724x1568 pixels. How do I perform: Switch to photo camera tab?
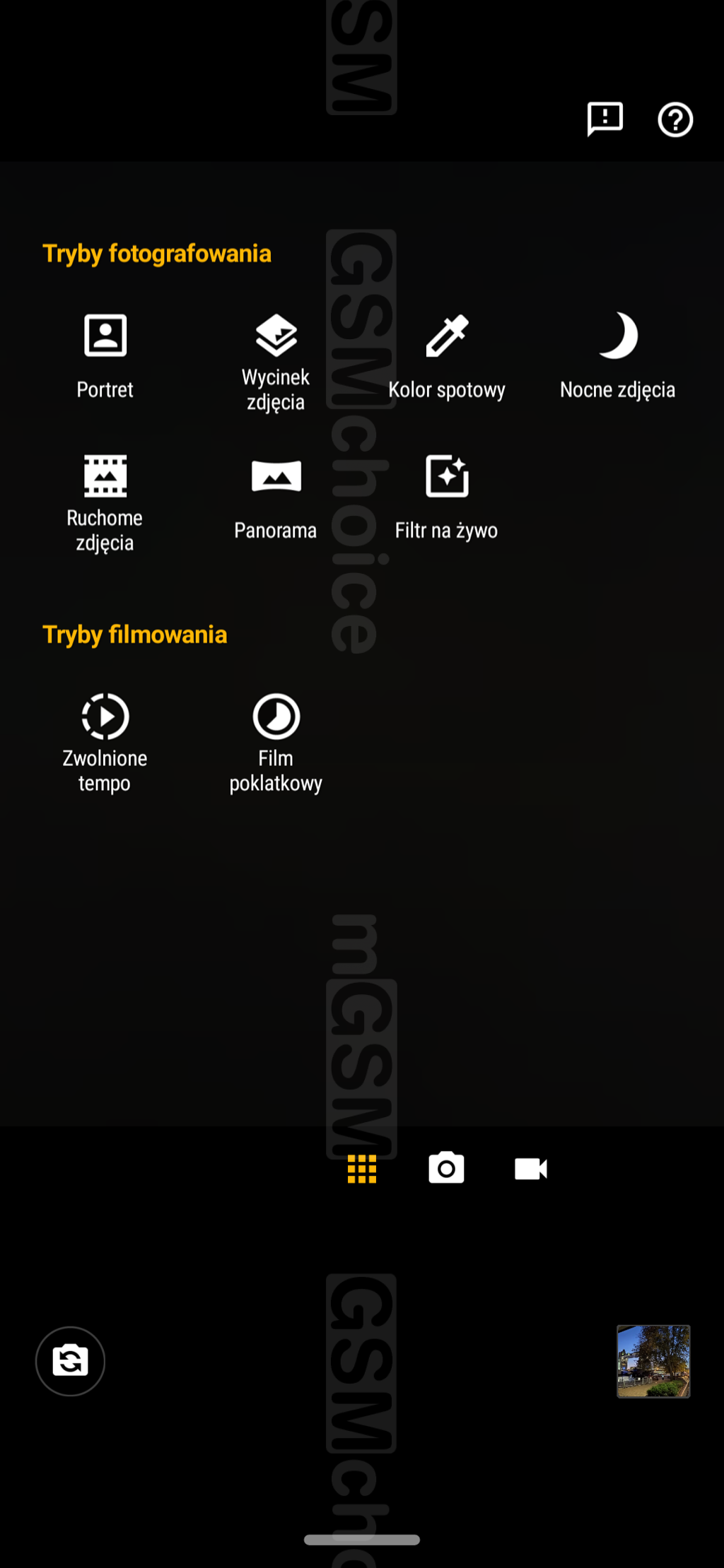coord(446,1169)
